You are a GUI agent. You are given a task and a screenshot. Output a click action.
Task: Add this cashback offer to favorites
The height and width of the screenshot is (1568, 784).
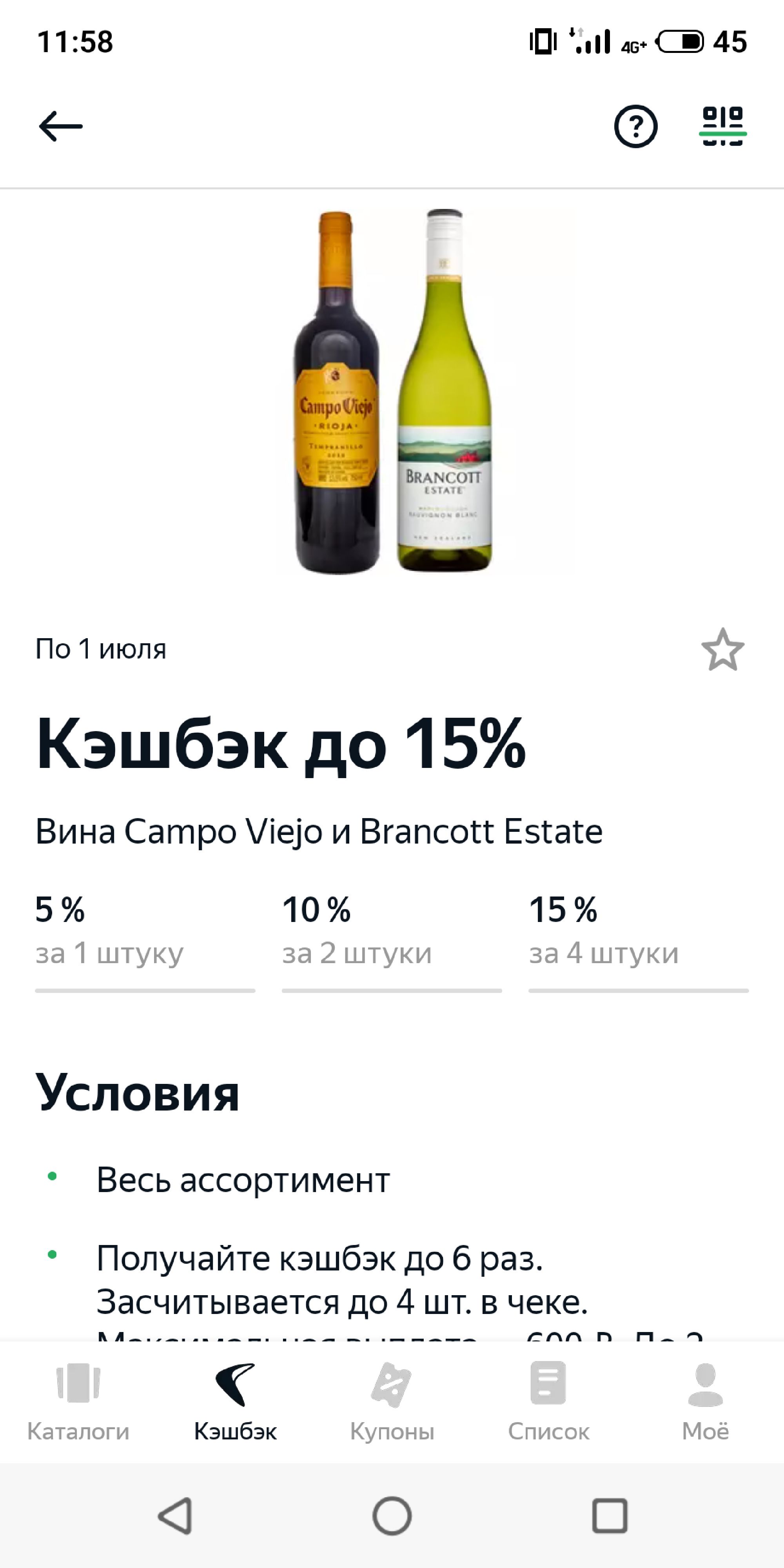(x=722, y=650)
